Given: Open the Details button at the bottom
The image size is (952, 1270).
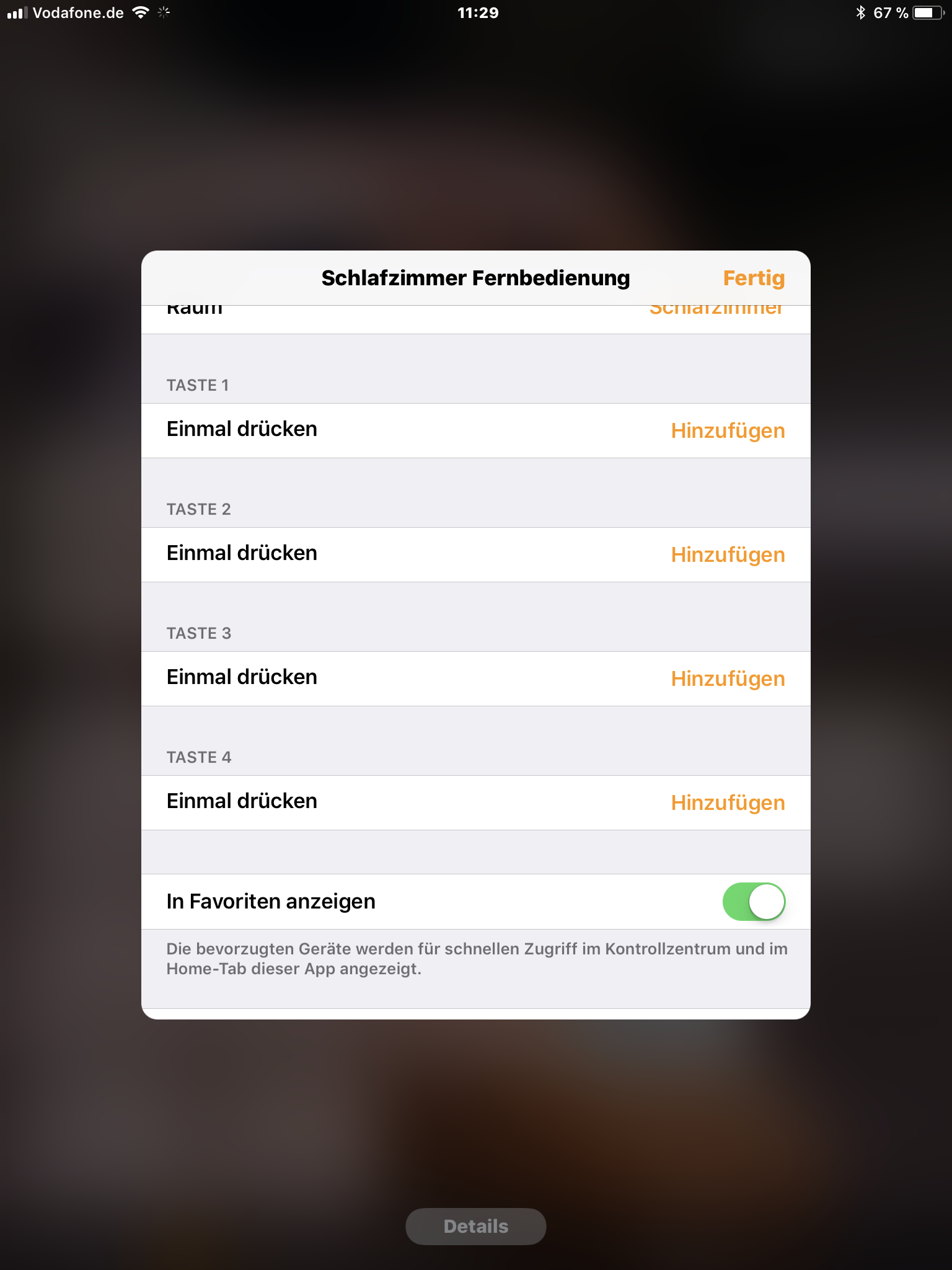Looking at the screenshot, I should (475, 1226).
